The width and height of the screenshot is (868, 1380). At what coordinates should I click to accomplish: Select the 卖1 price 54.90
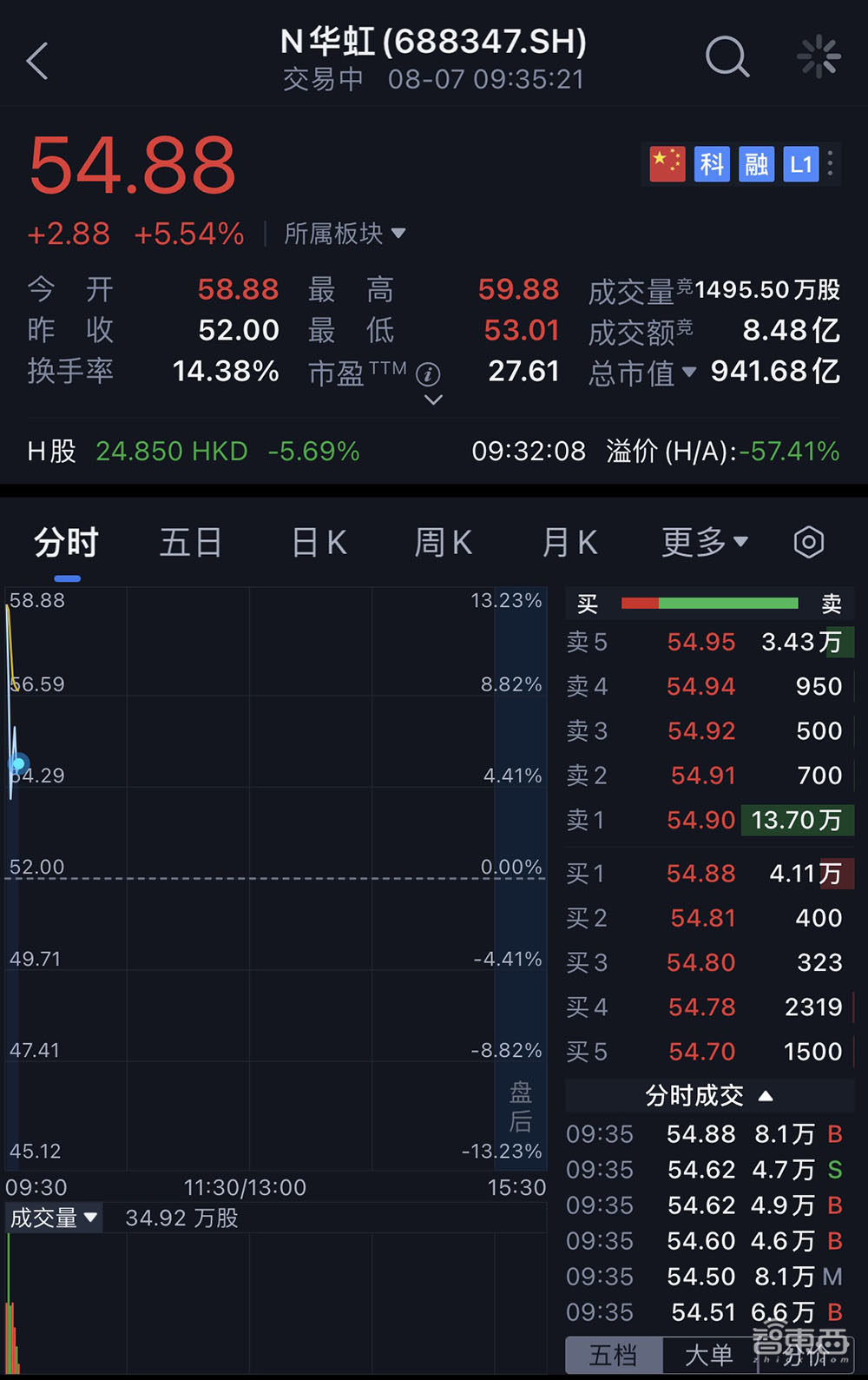pos(700,820)
